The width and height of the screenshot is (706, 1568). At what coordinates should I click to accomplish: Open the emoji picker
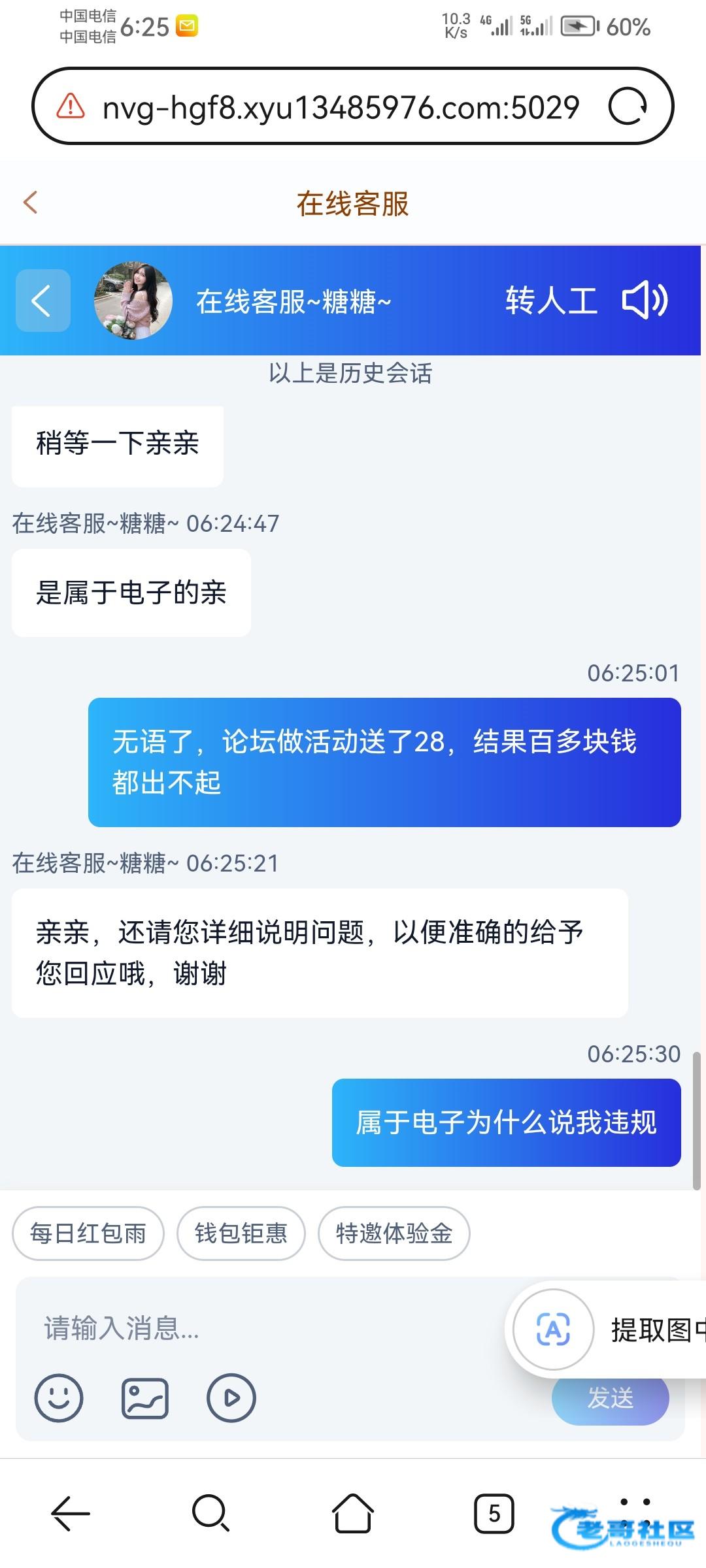59,1398
